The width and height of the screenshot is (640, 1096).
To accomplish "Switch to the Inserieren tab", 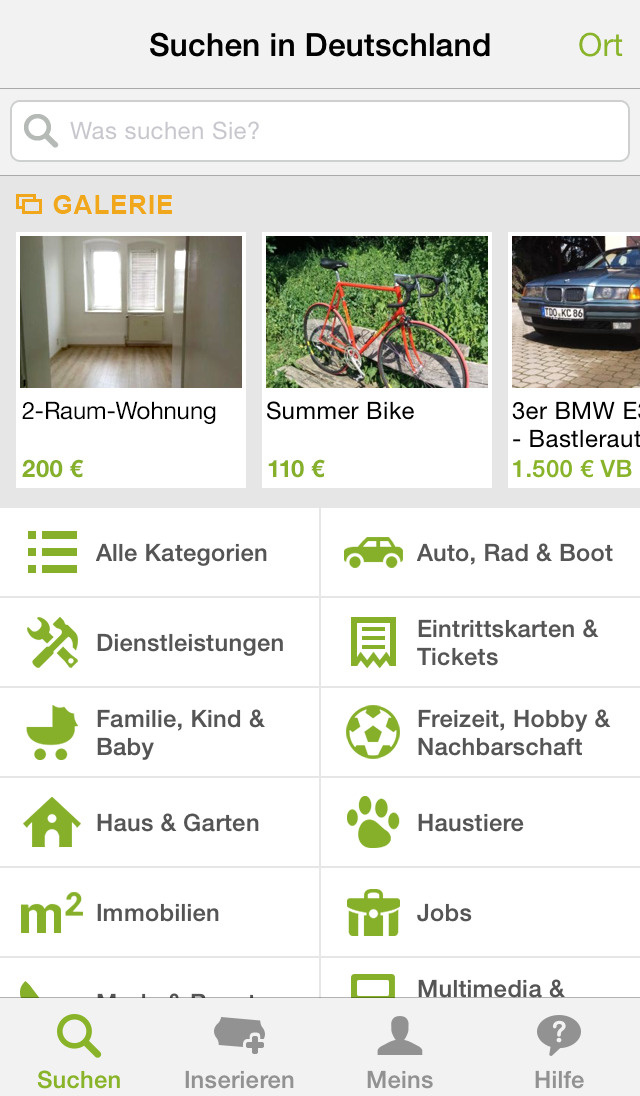I will click(x=239, y=1050).
